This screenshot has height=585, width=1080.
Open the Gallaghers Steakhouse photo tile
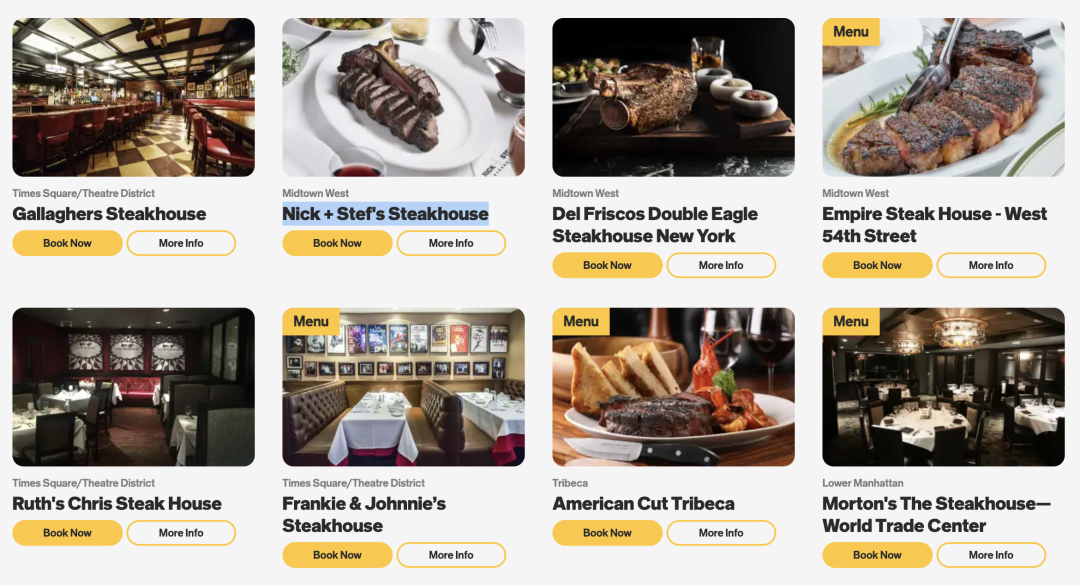click(133, 97)
